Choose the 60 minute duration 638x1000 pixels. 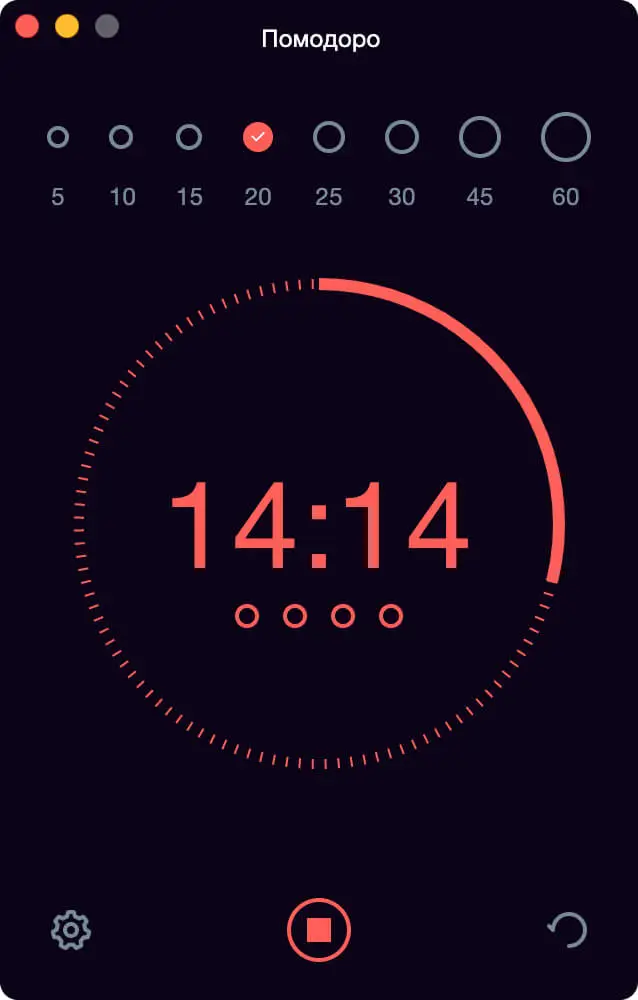click(x=566, y=137)
